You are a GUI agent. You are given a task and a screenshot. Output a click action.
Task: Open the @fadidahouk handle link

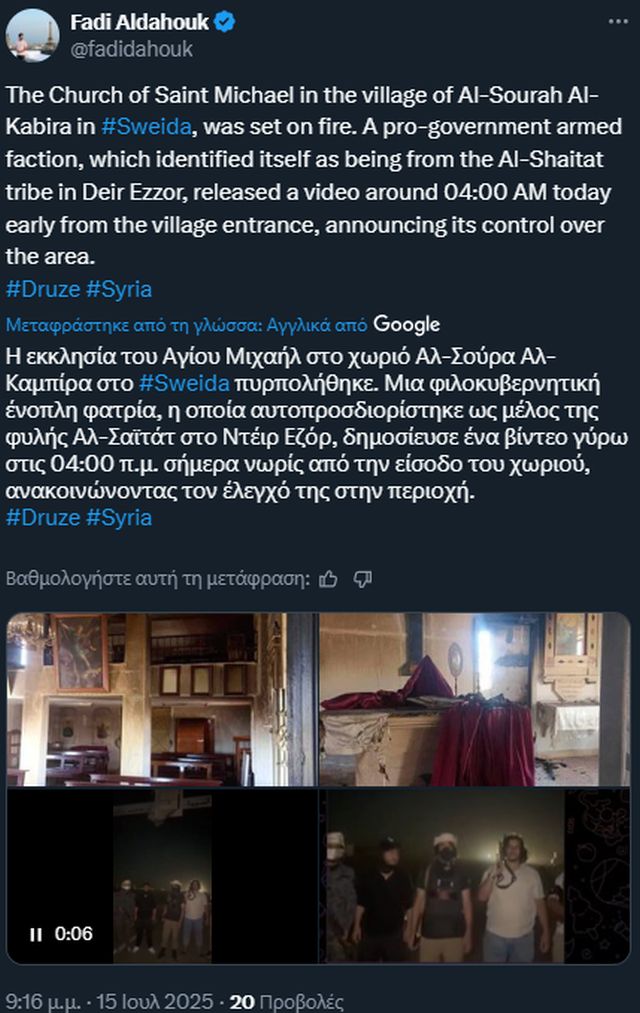tap(132, 48)
